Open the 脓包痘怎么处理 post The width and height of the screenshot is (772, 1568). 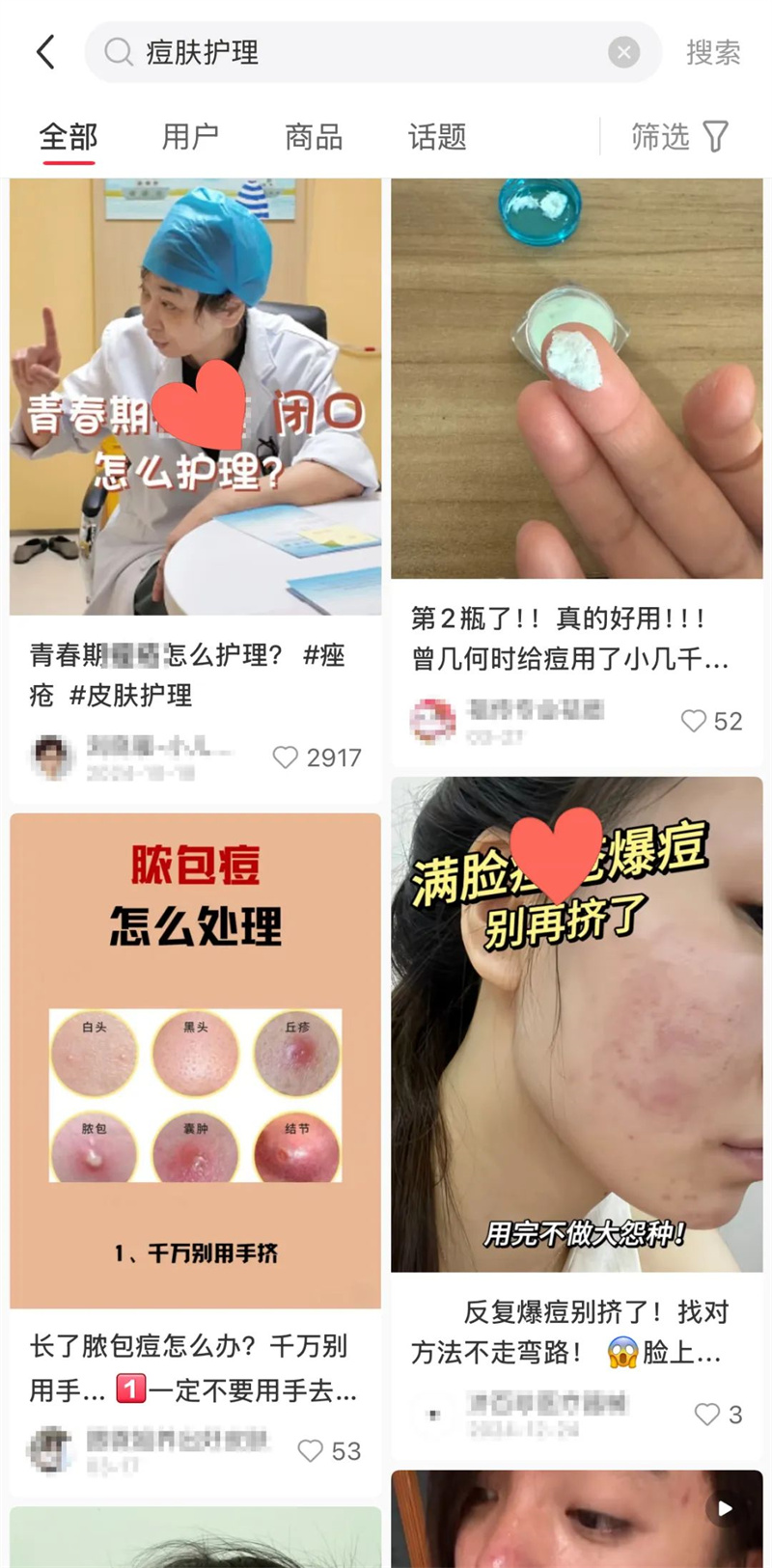pos(195,1059)
